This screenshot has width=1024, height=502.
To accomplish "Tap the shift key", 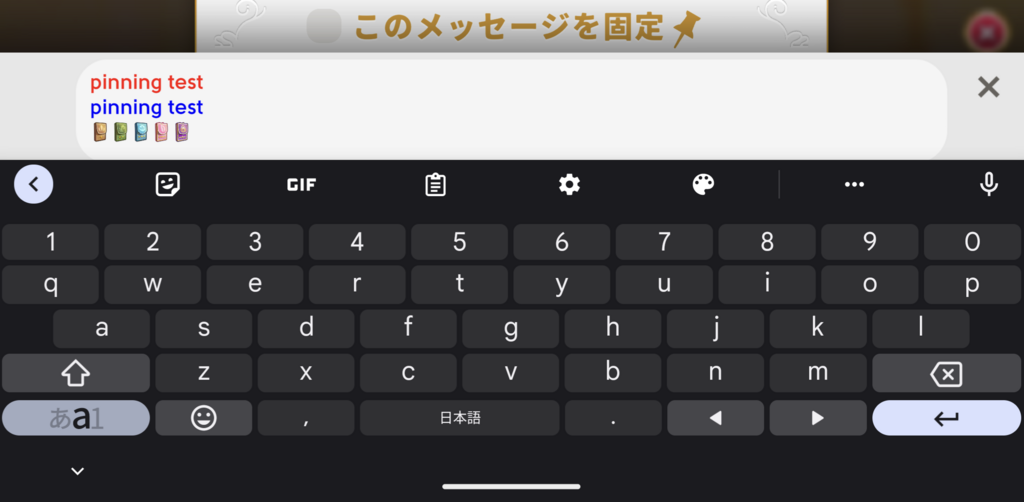I will (x=76, y=373).
